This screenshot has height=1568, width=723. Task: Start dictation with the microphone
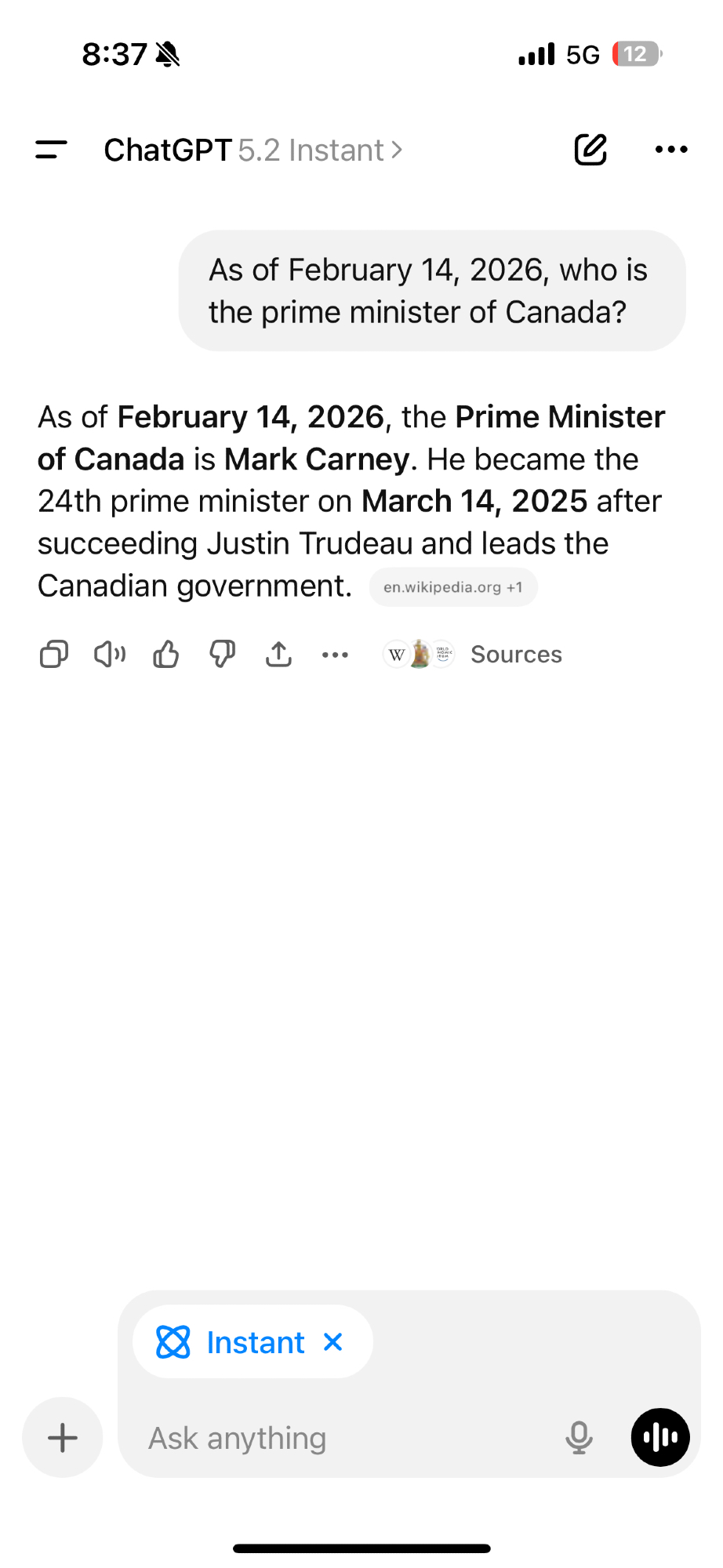click(x=579, y=1438)
